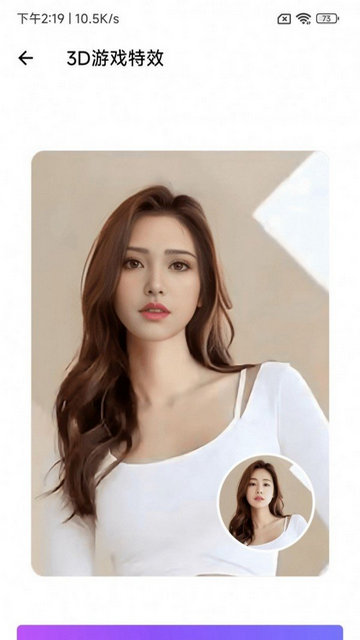
Task: Tap the round original photo thumbnail
Action: 266,502
